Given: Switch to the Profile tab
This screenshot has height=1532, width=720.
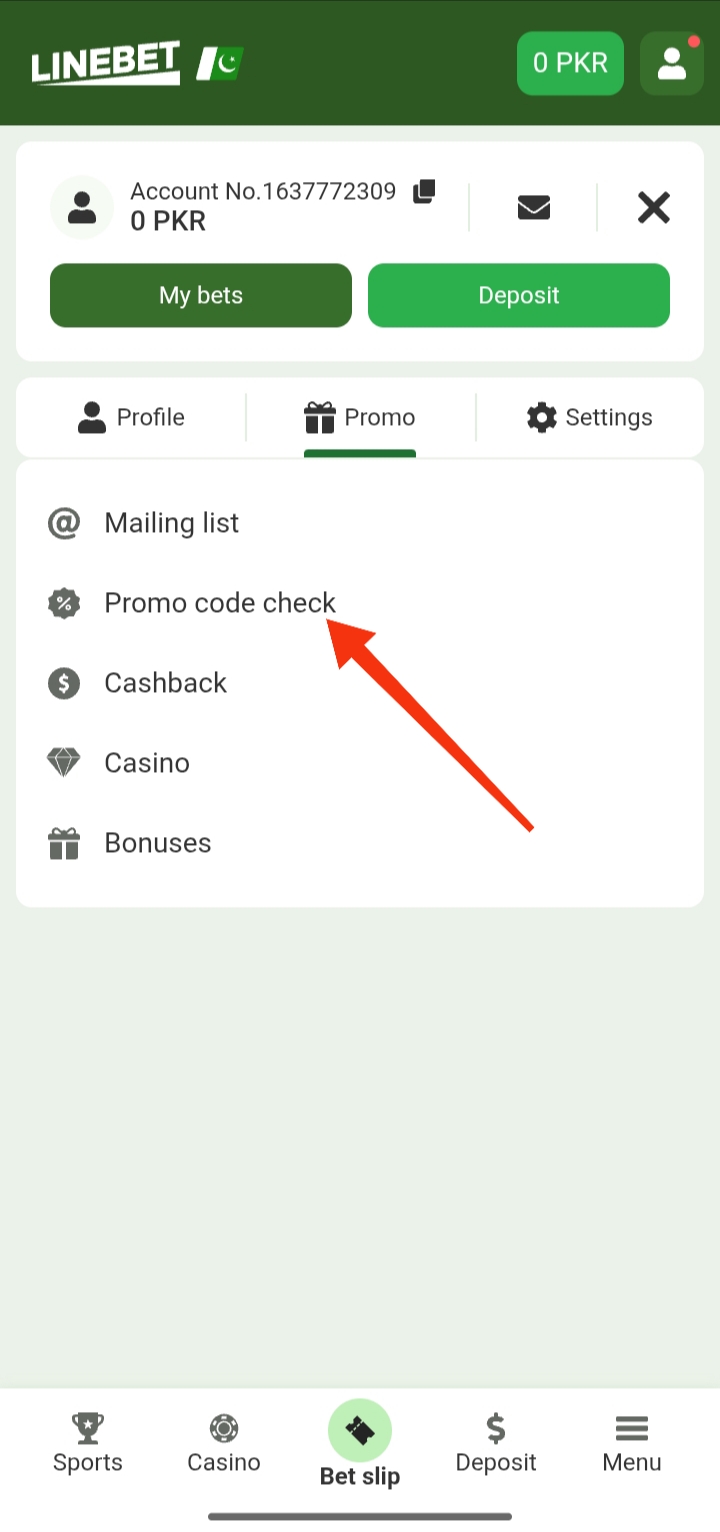Looking at the screenshot, I should click(x=131, y=417).
